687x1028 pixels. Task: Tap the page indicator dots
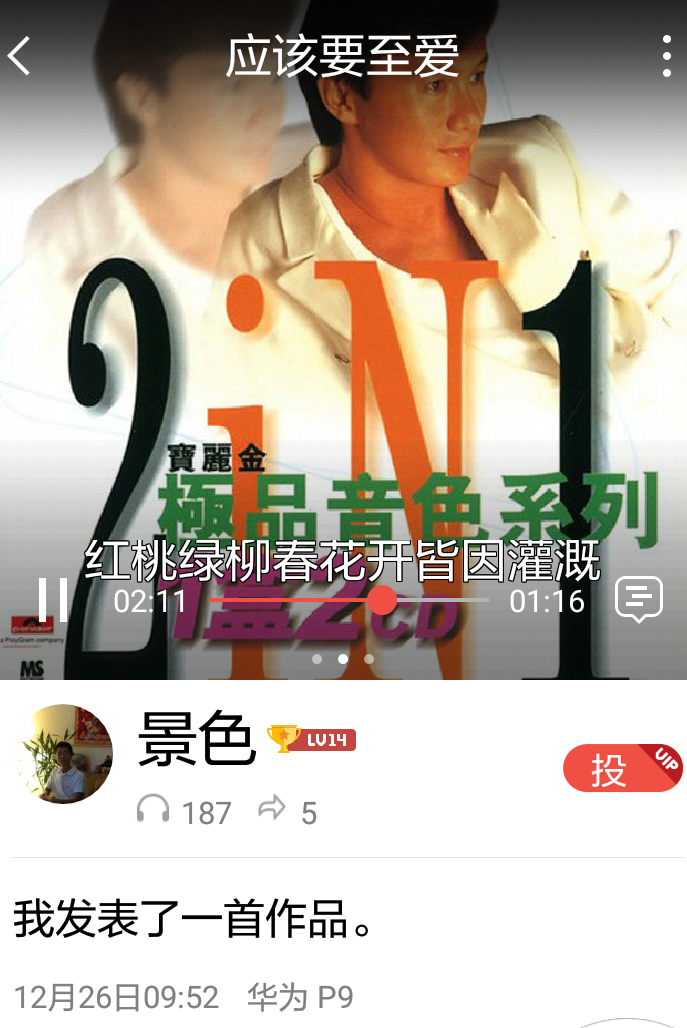(343, 659)
